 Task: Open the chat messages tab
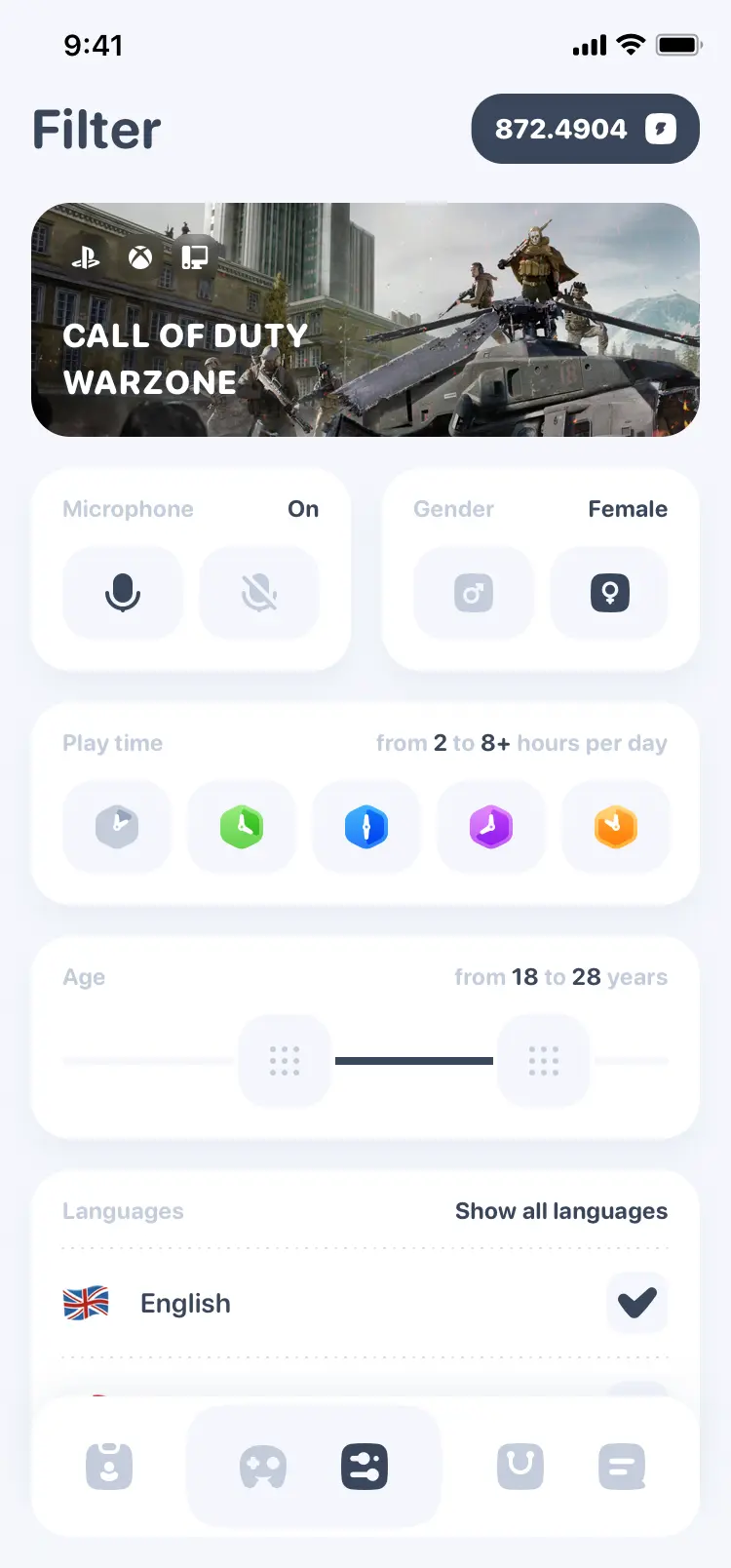[622, 1467]
